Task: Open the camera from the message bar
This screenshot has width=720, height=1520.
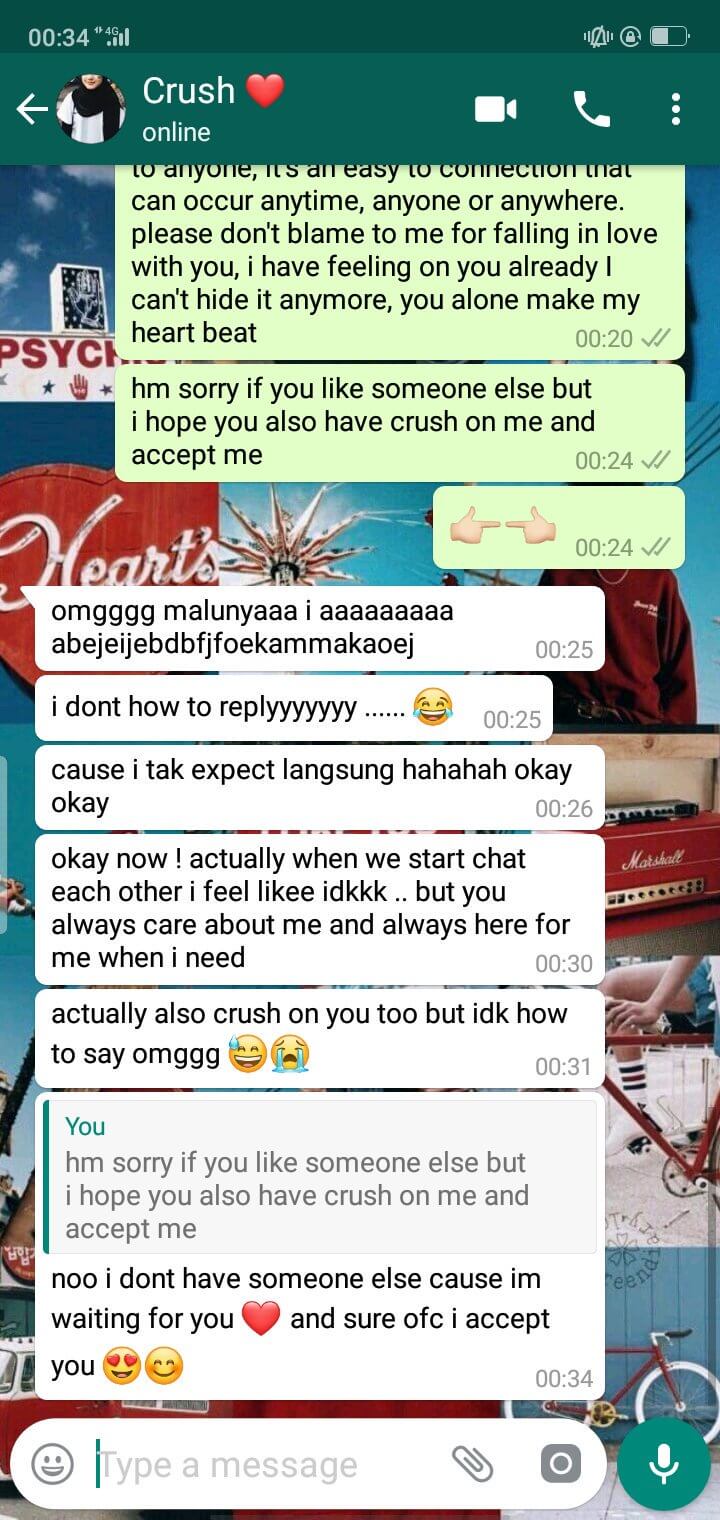Action: pos(560,1465)
